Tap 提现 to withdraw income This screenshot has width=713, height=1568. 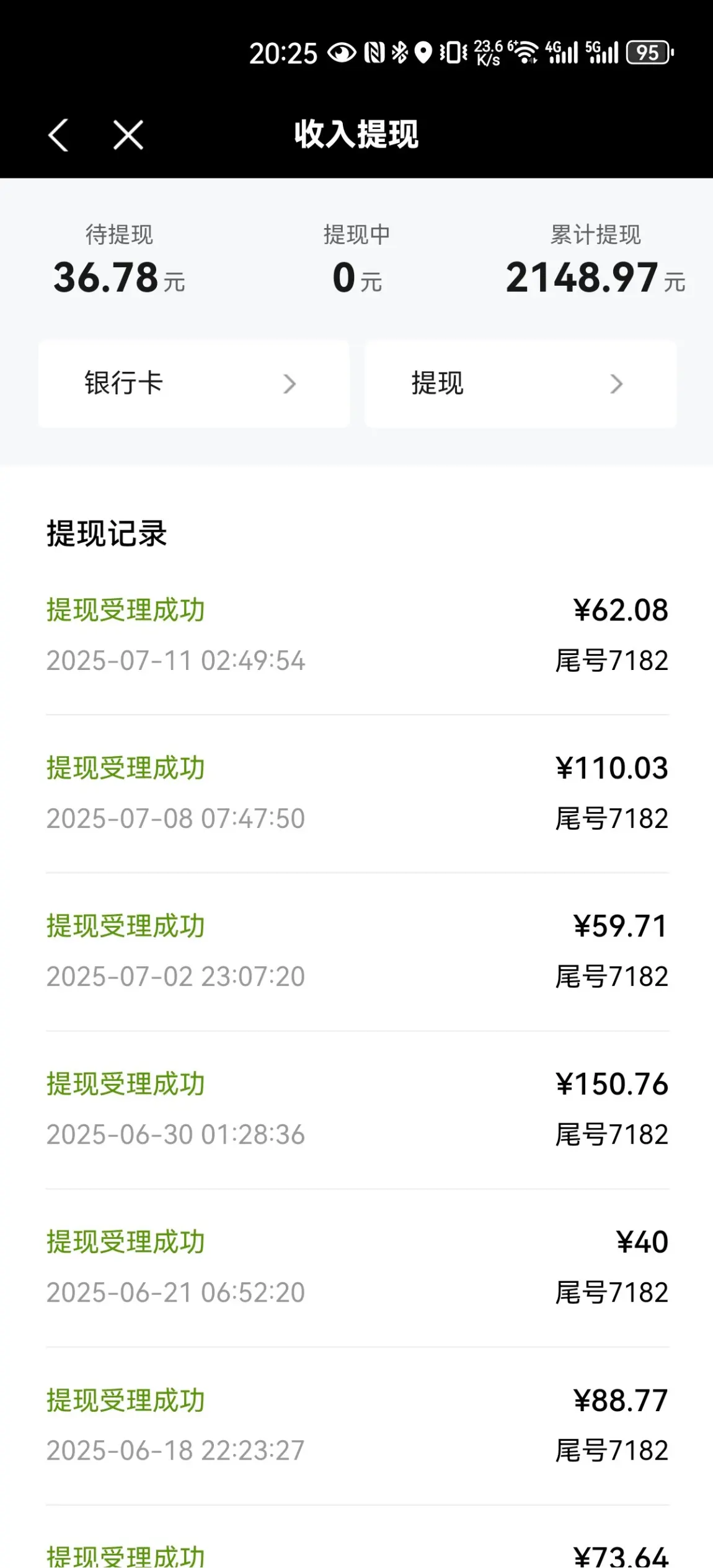[520, 384]
